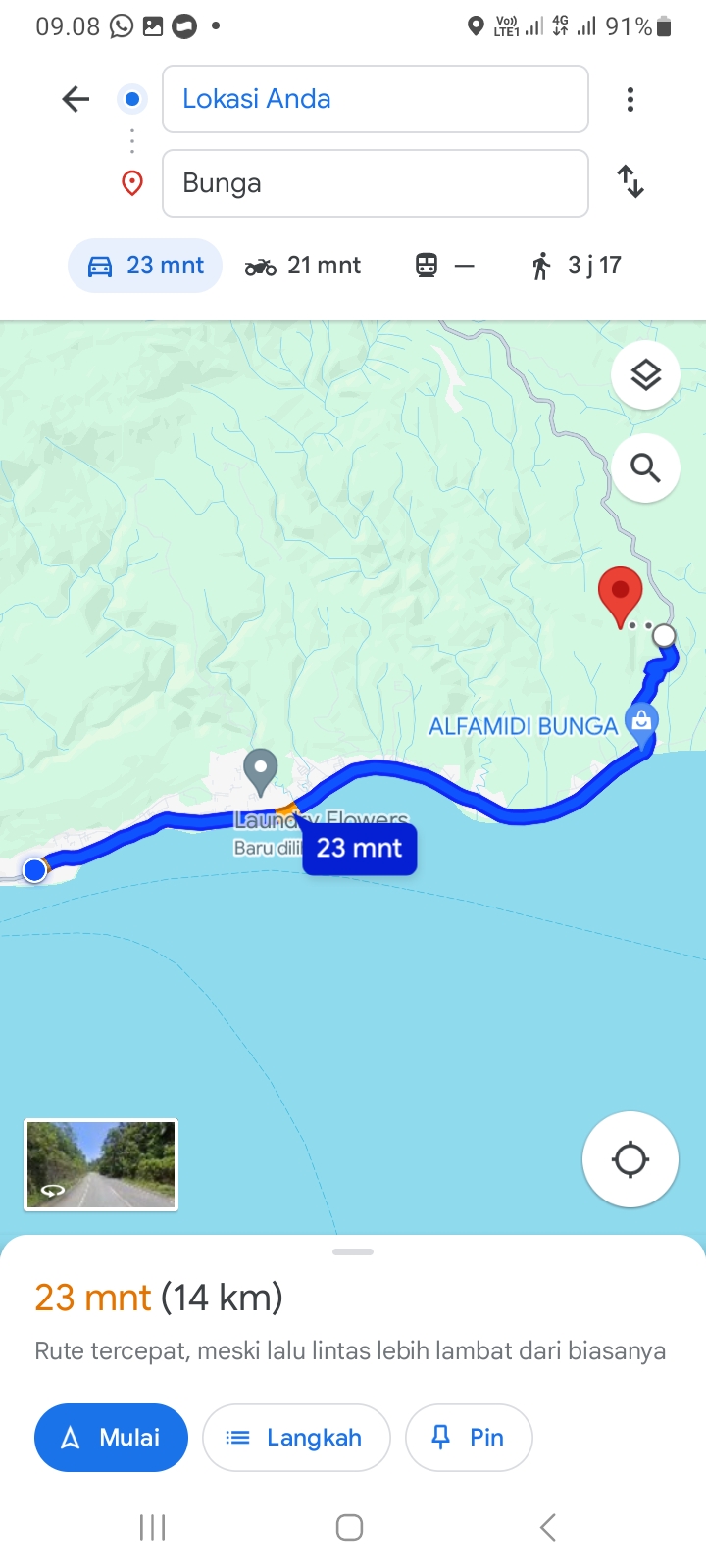Switch to the public transit mode
Image resolution: width=706 pixels, height=1568 pixels.
click(445, 266)
